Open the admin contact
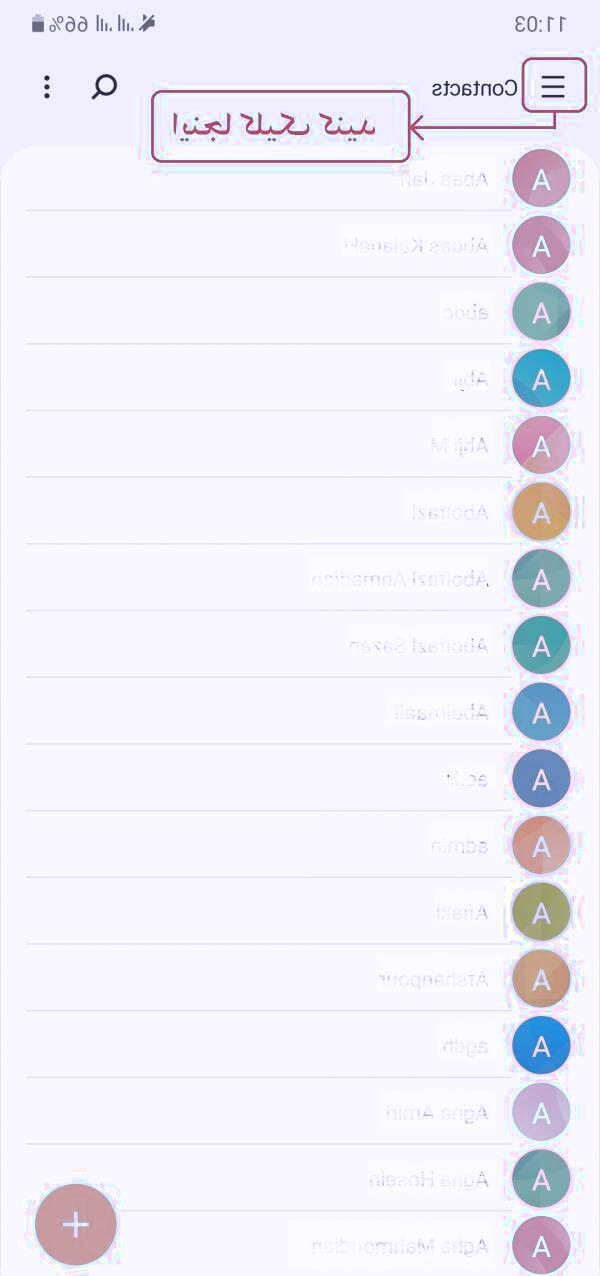The height and width of the screenshot is (1276, 600). [x=459, y=846]
